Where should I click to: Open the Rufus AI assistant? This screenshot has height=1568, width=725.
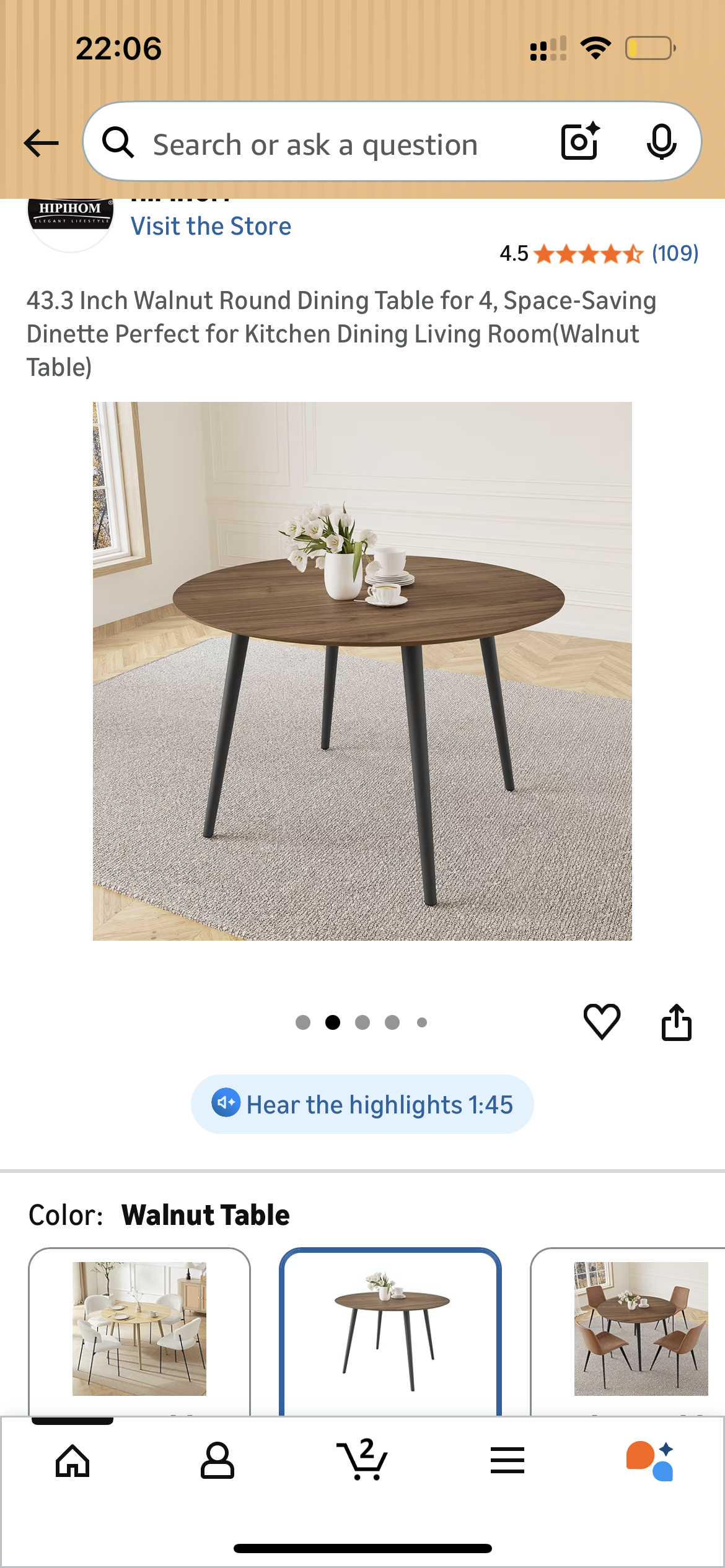pyautogui.click(x=650, y=1461)
